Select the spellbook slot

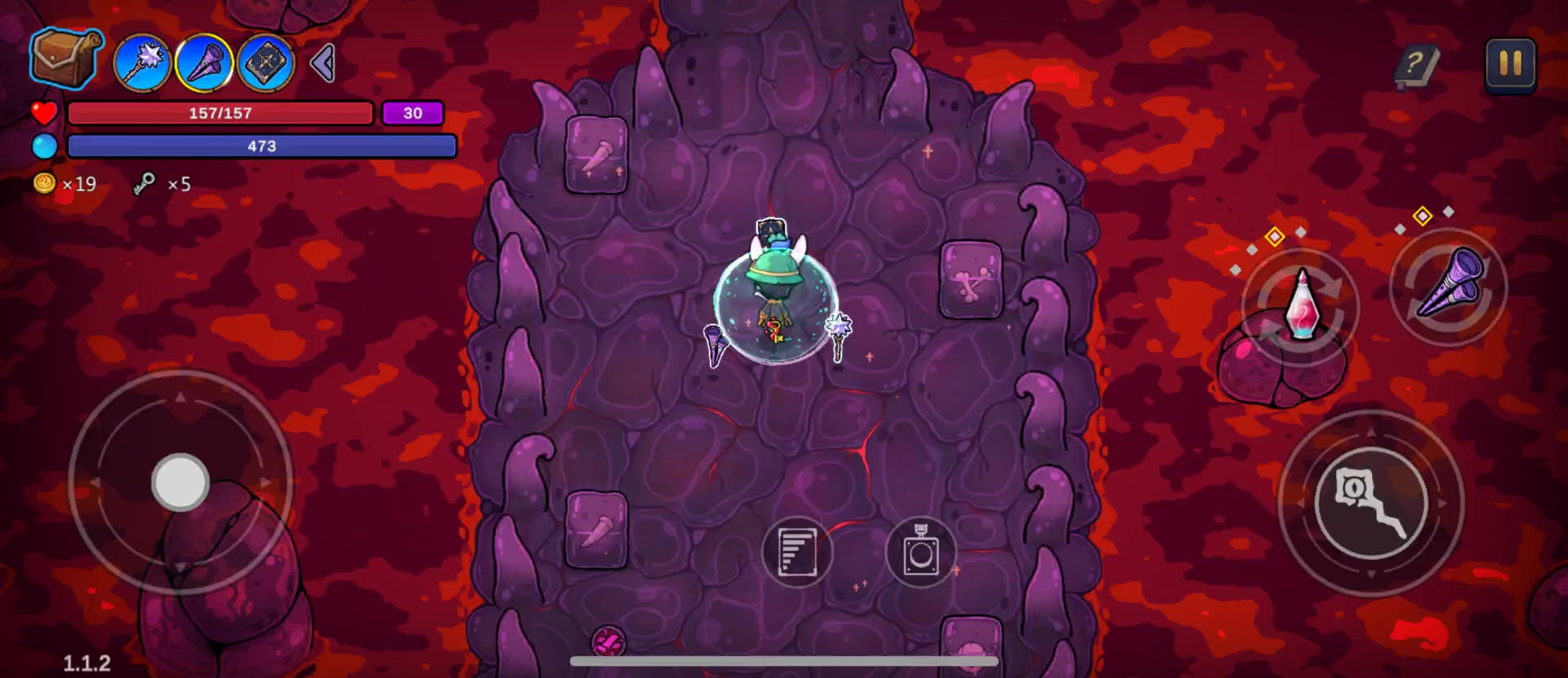point(266,63)
